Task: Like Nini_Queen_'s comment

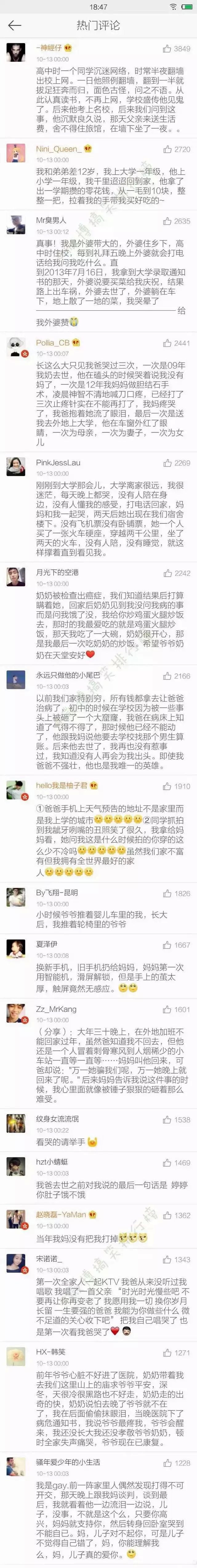Action: tap(167, 149)
